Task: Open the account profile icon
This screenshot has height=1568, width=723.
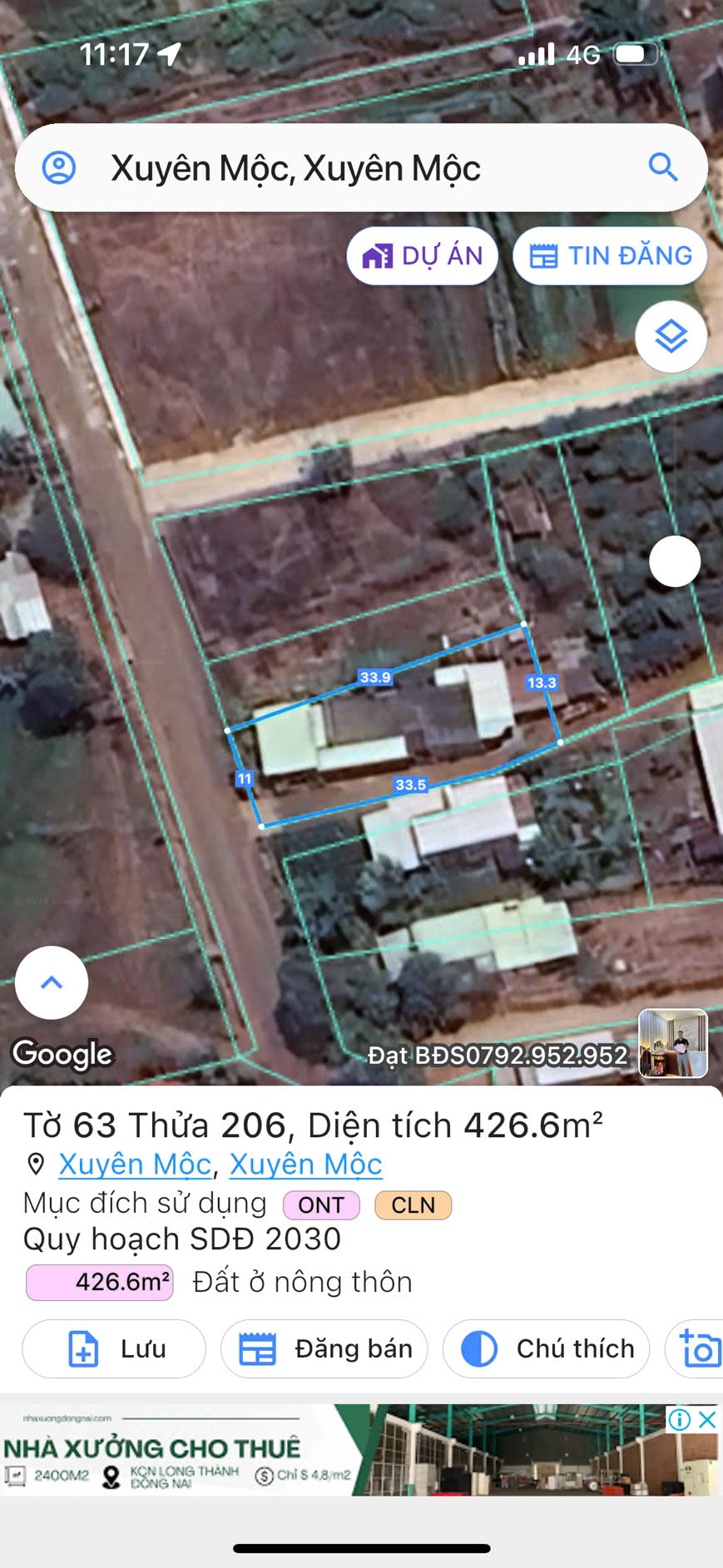Action: (x=59, y=168)
